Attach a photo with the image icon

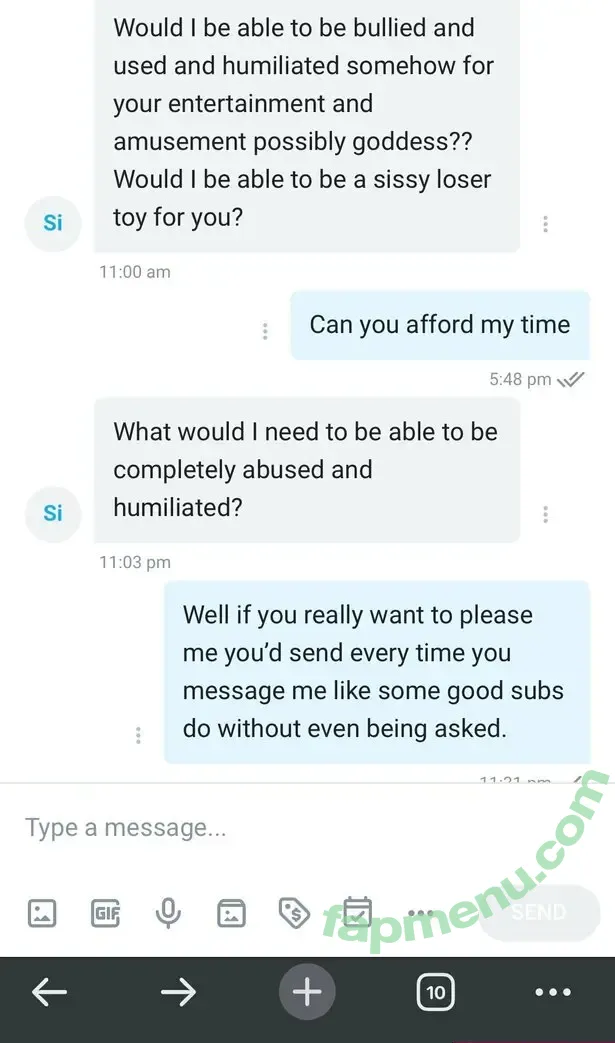42,912
